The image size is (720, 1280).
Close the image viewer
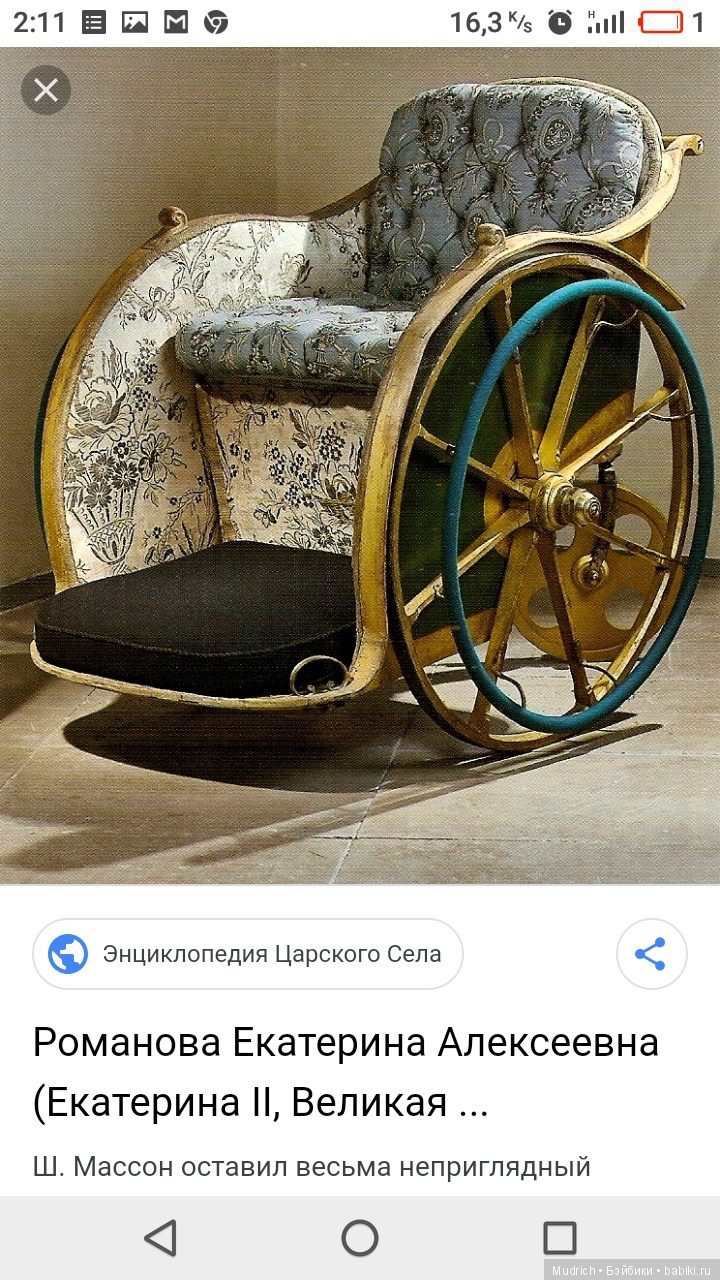coord(46,91)
